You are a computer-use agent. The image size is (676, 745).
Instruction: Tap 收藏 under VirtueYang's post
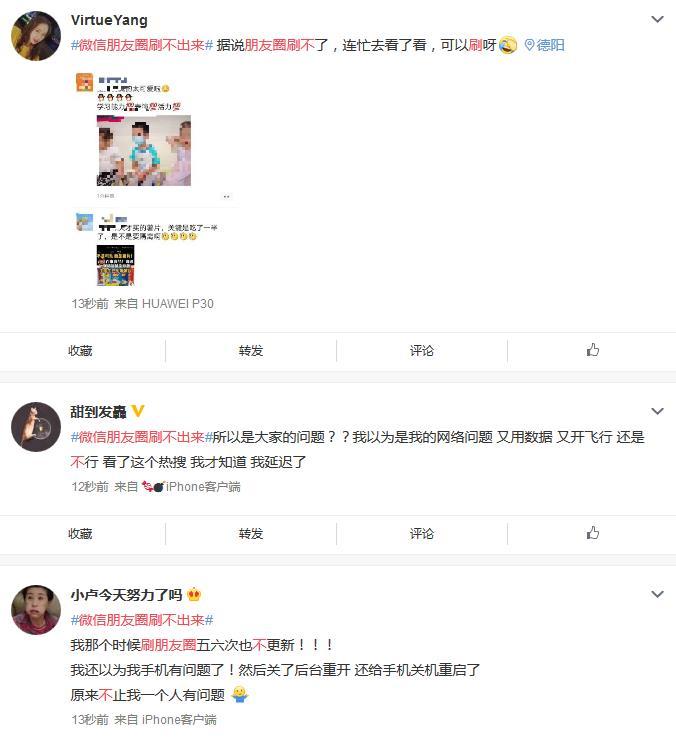tap(80, 350)
